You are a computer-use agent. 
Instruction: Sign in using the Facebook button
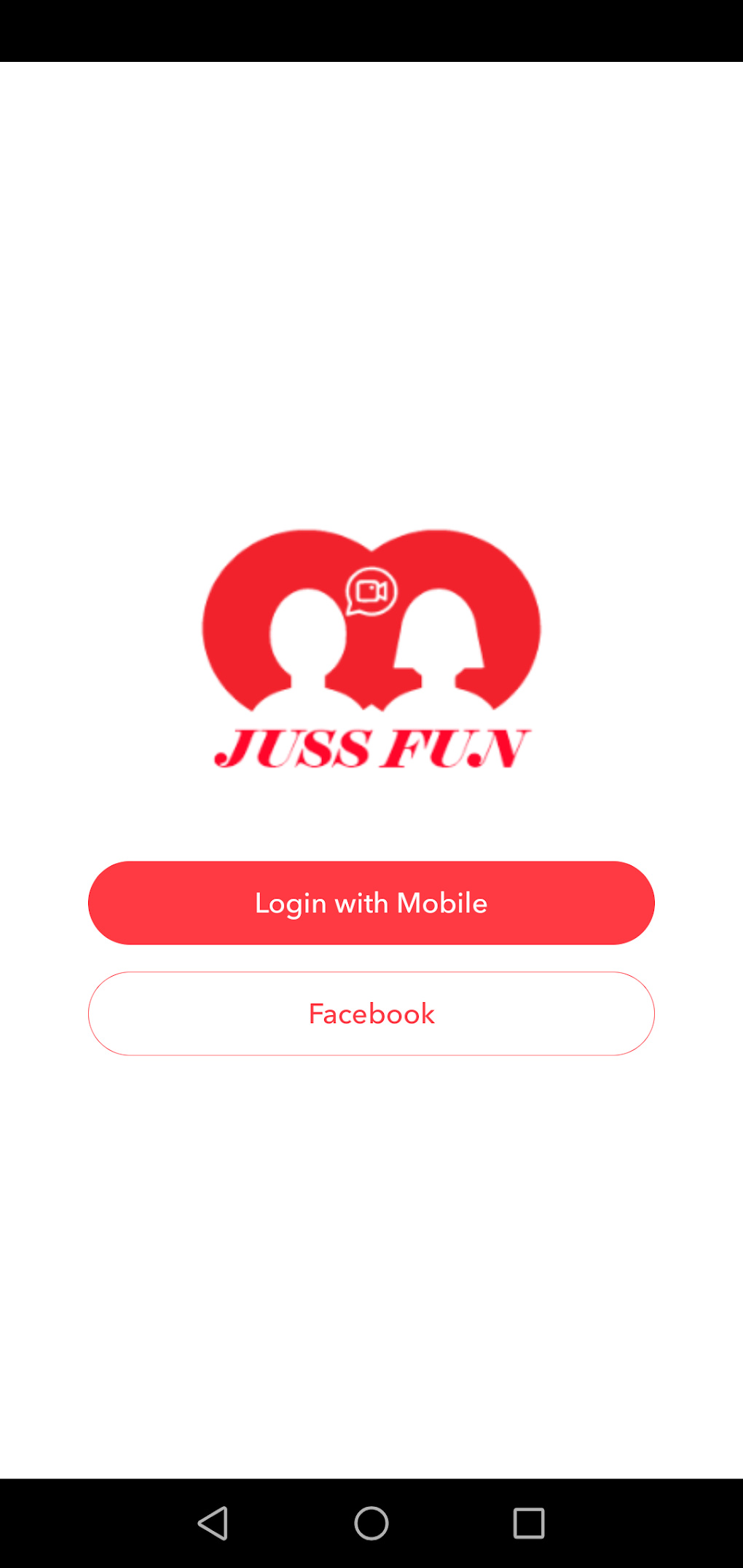[x=371, y=1014]
